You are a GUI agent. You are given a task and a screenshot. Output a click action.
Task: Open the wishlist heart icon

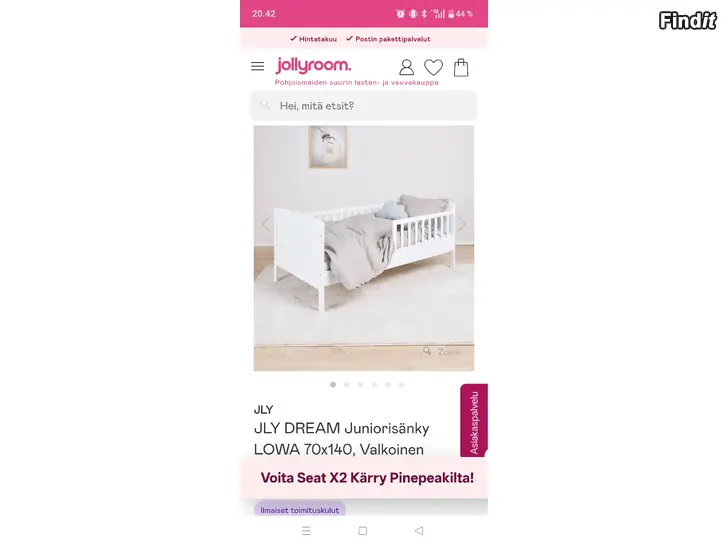coord(433,67)
